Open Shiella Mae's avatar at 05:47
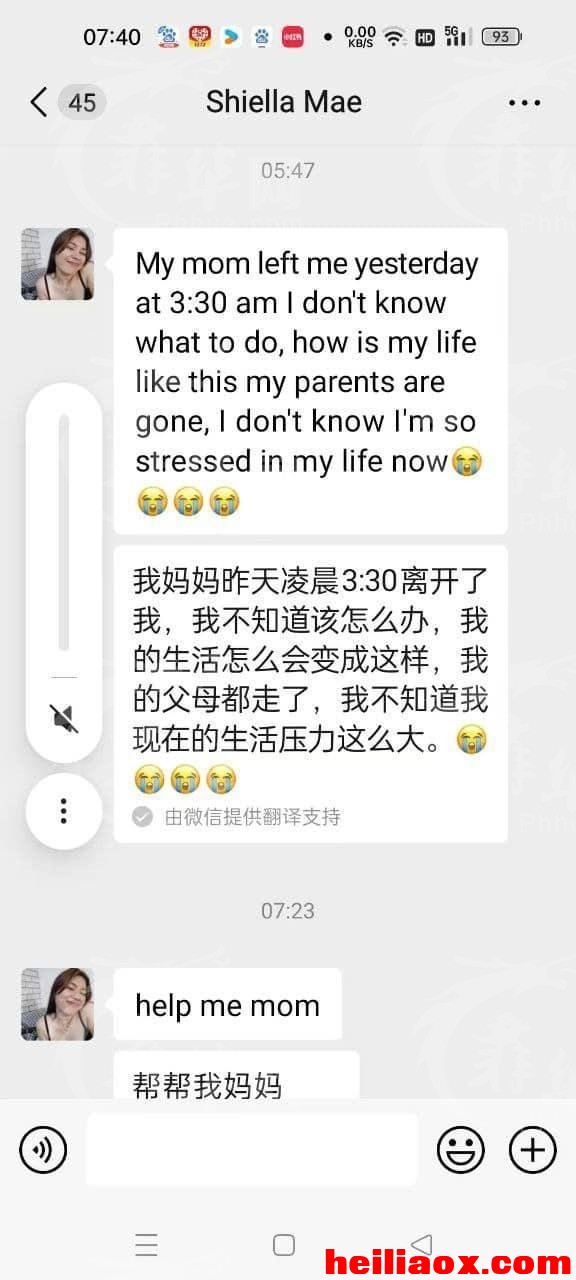Viewport: 576px width, 1280px height. point(58,264)
